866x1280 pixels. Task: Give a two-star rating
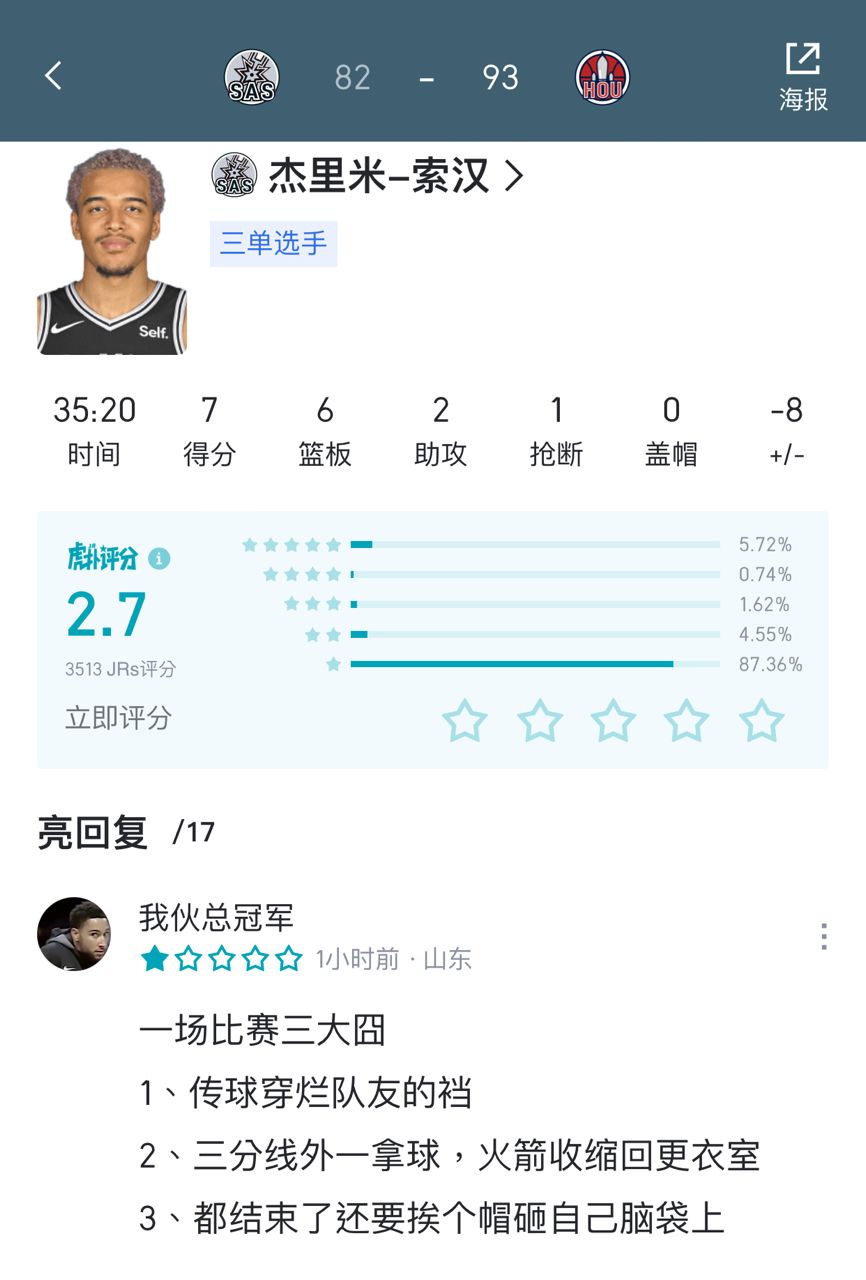click(539, 720)
